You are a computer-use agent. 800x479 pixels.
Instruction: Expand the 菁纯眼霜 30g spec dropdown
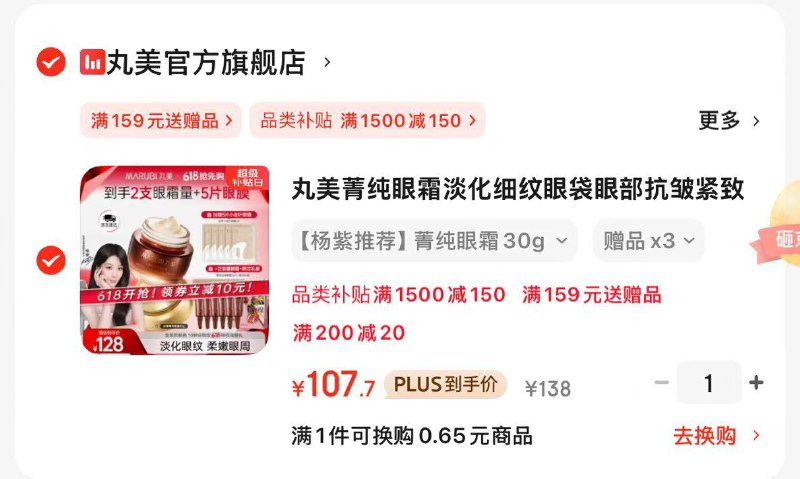pos(434,241)
